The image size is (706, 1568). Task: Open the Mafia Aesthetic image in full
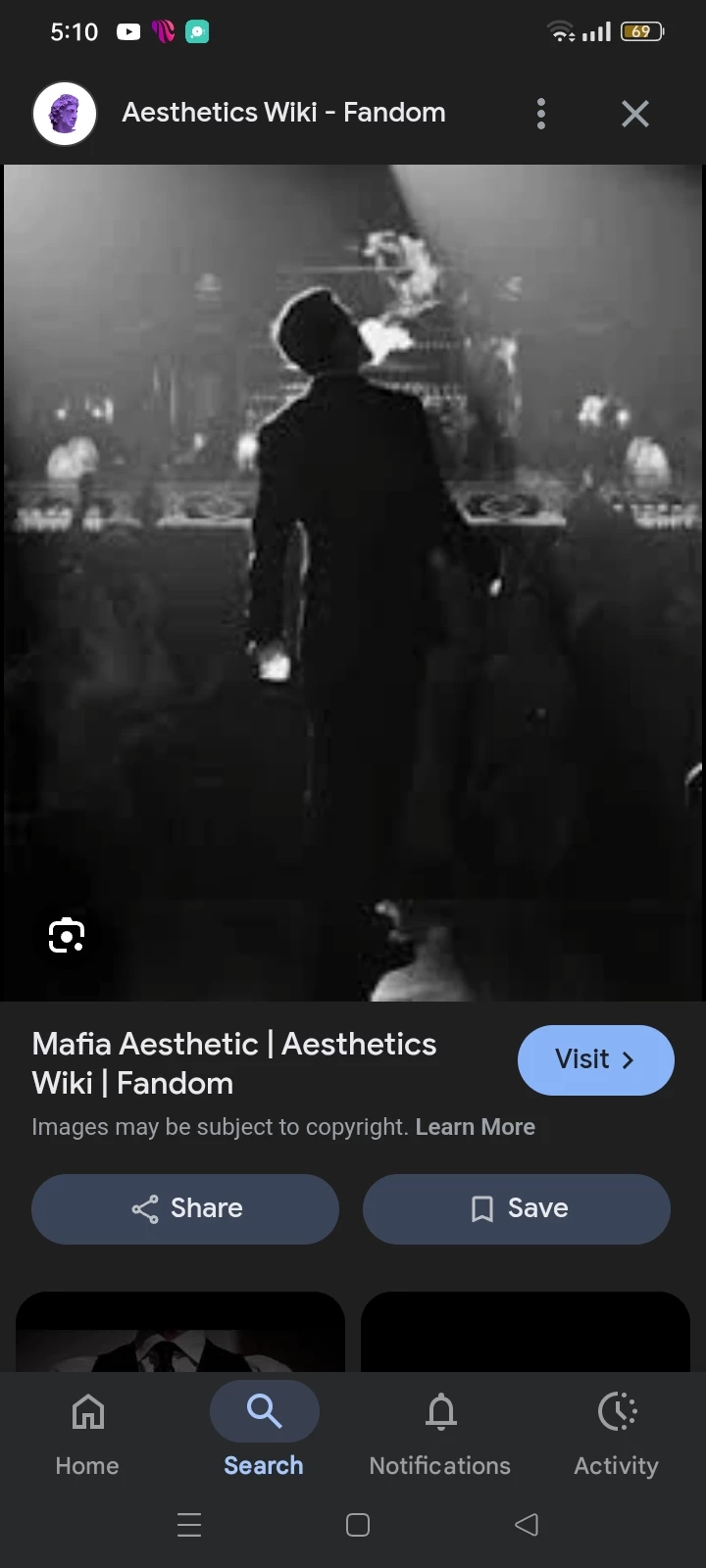point(353,578)
